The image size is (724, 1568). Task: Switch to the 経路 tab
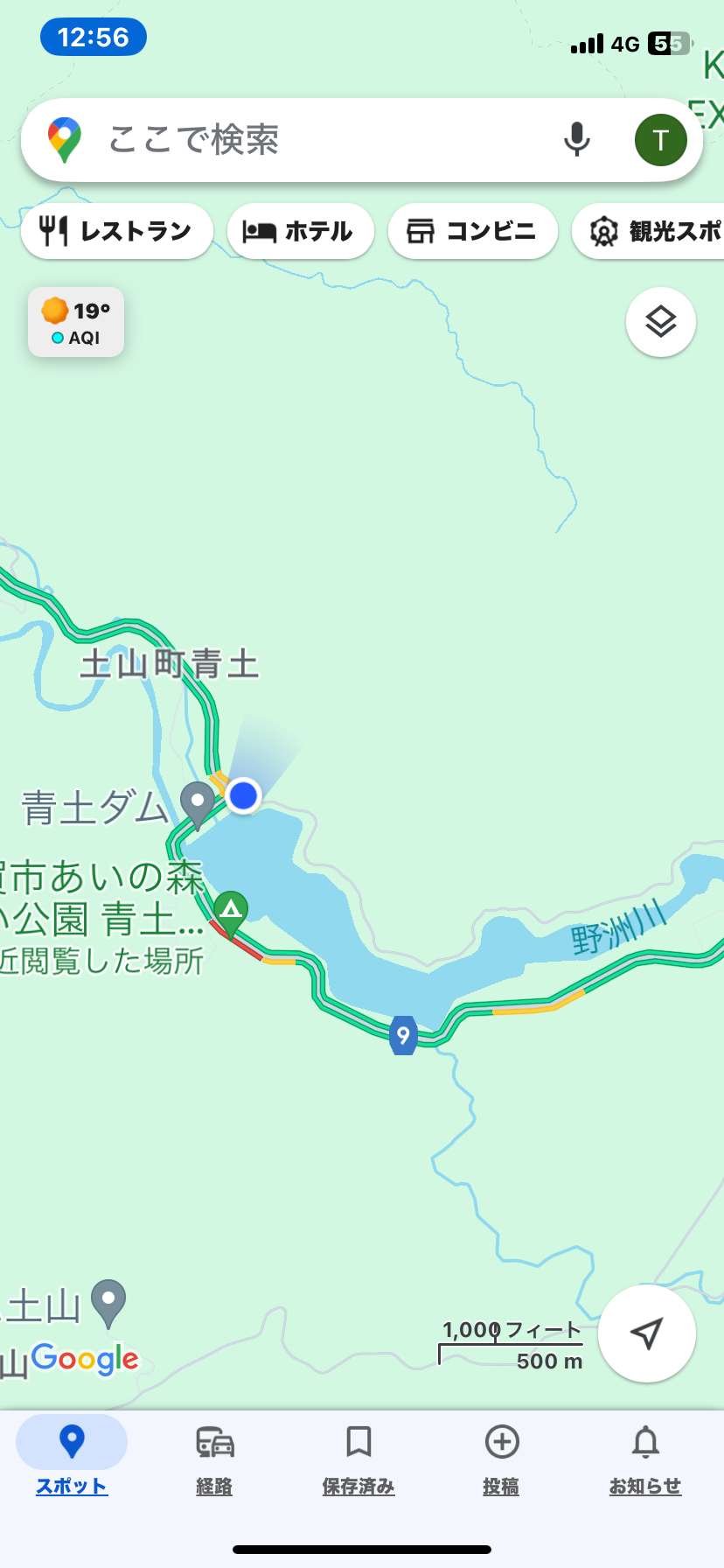point(214,1456)
